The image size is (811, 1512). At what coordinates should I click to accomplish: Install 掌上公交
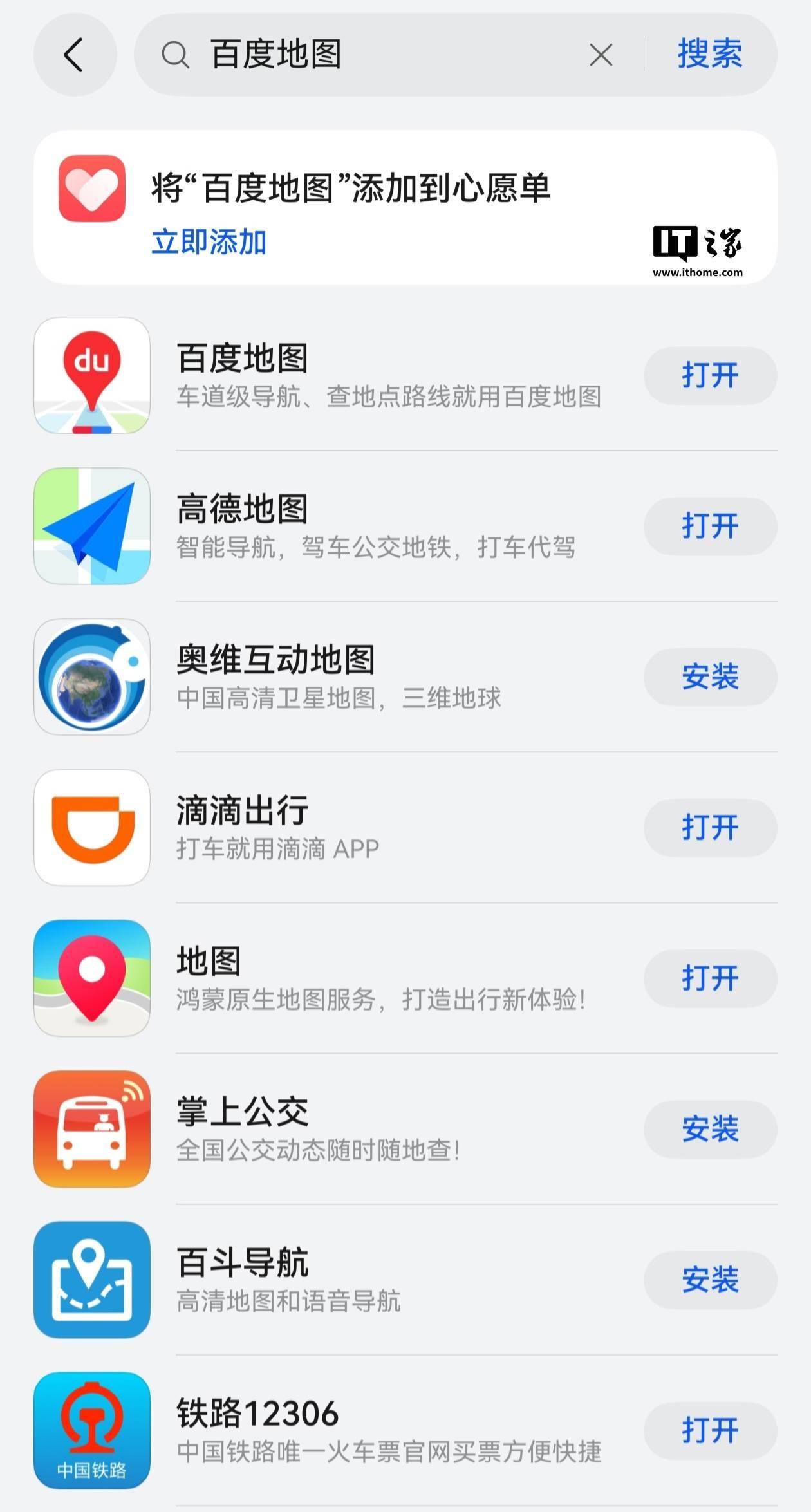coord(710,1128)
